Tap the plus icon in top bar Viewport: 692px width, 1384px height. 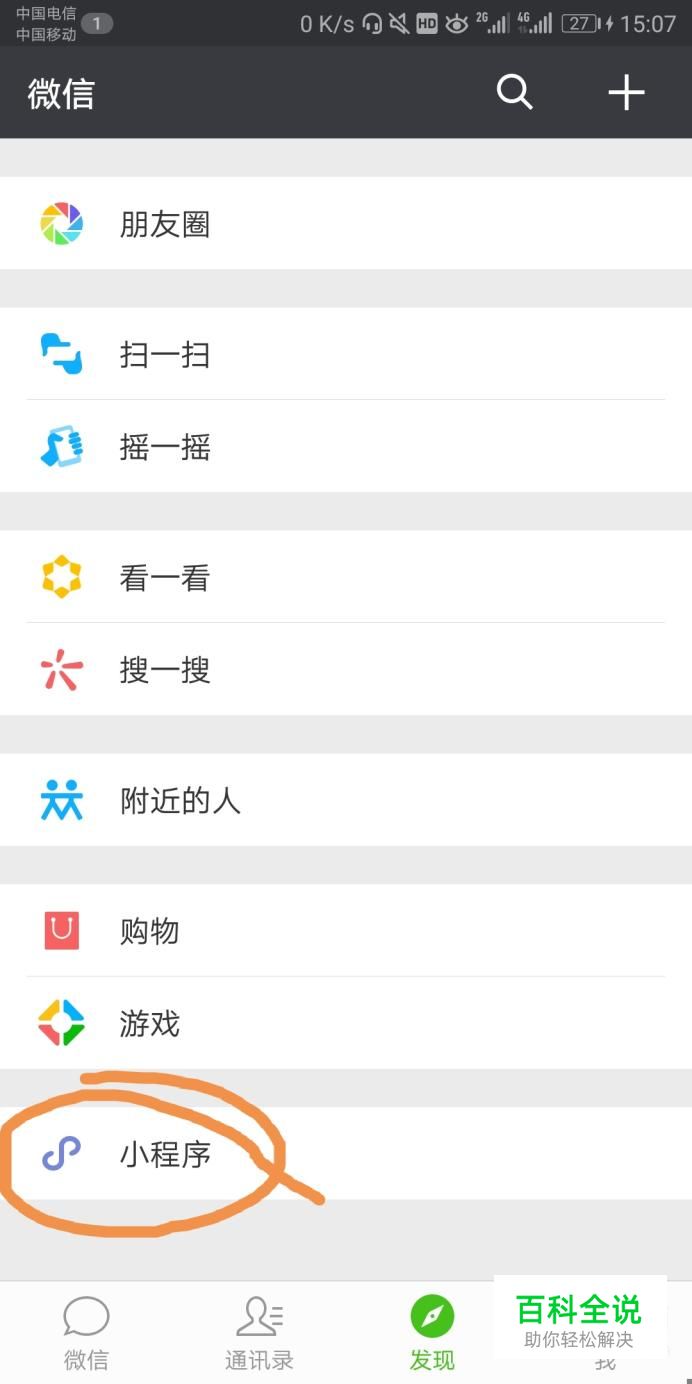pos(626,93)
